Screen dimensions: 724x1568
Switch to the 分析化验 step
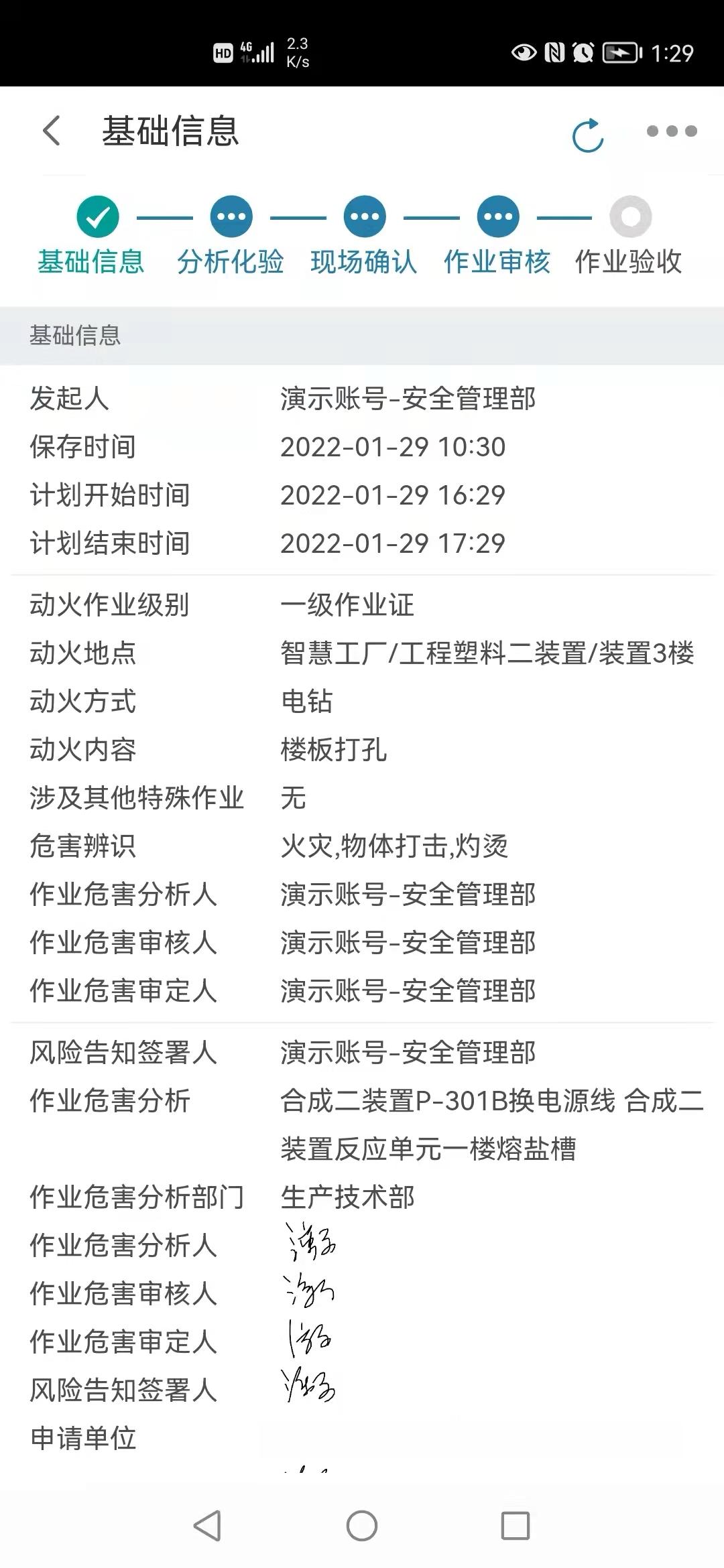pyautogui.click(x=231, y=217)
